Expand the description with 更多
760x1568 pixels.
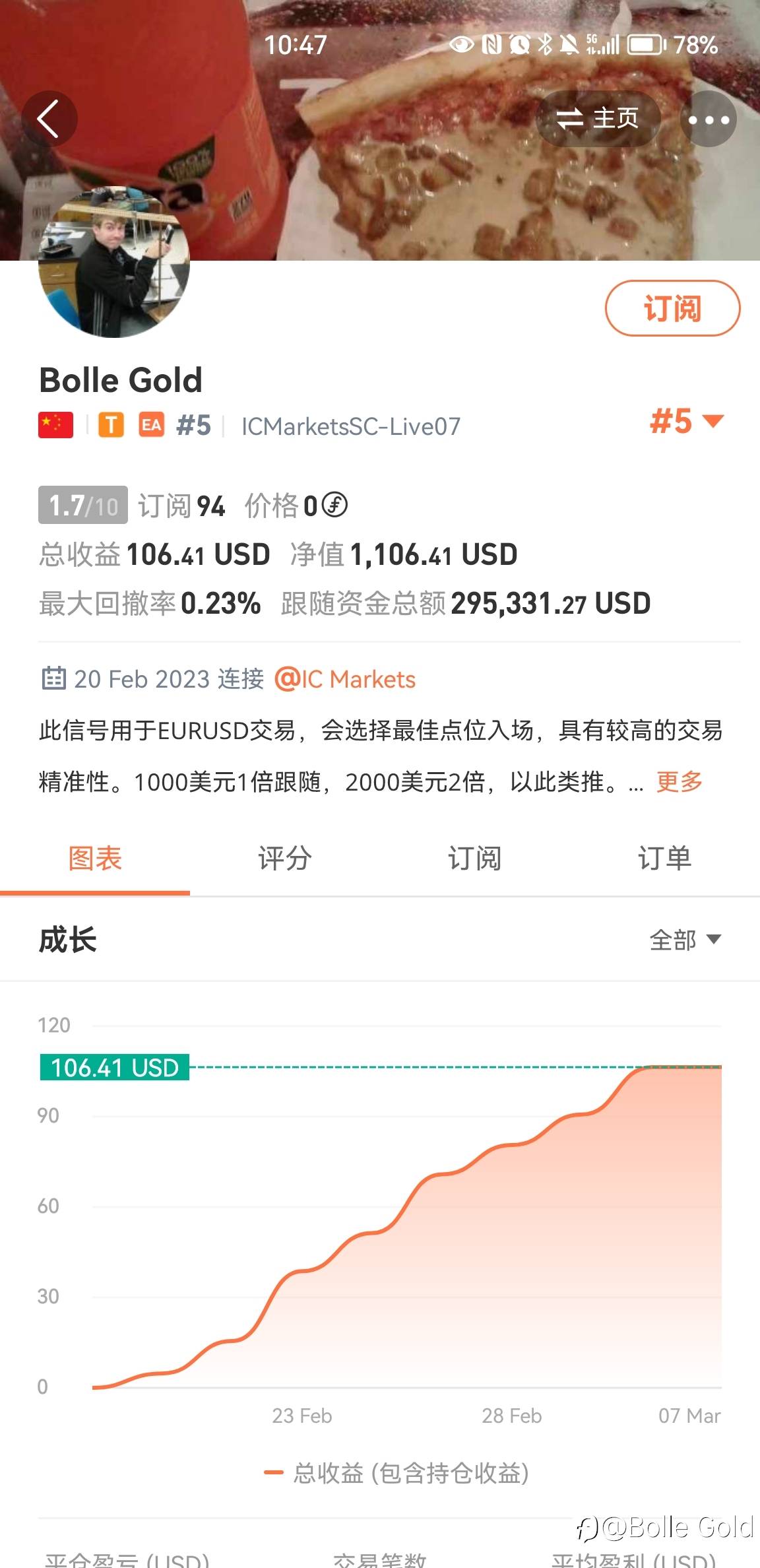pos(680,781)
